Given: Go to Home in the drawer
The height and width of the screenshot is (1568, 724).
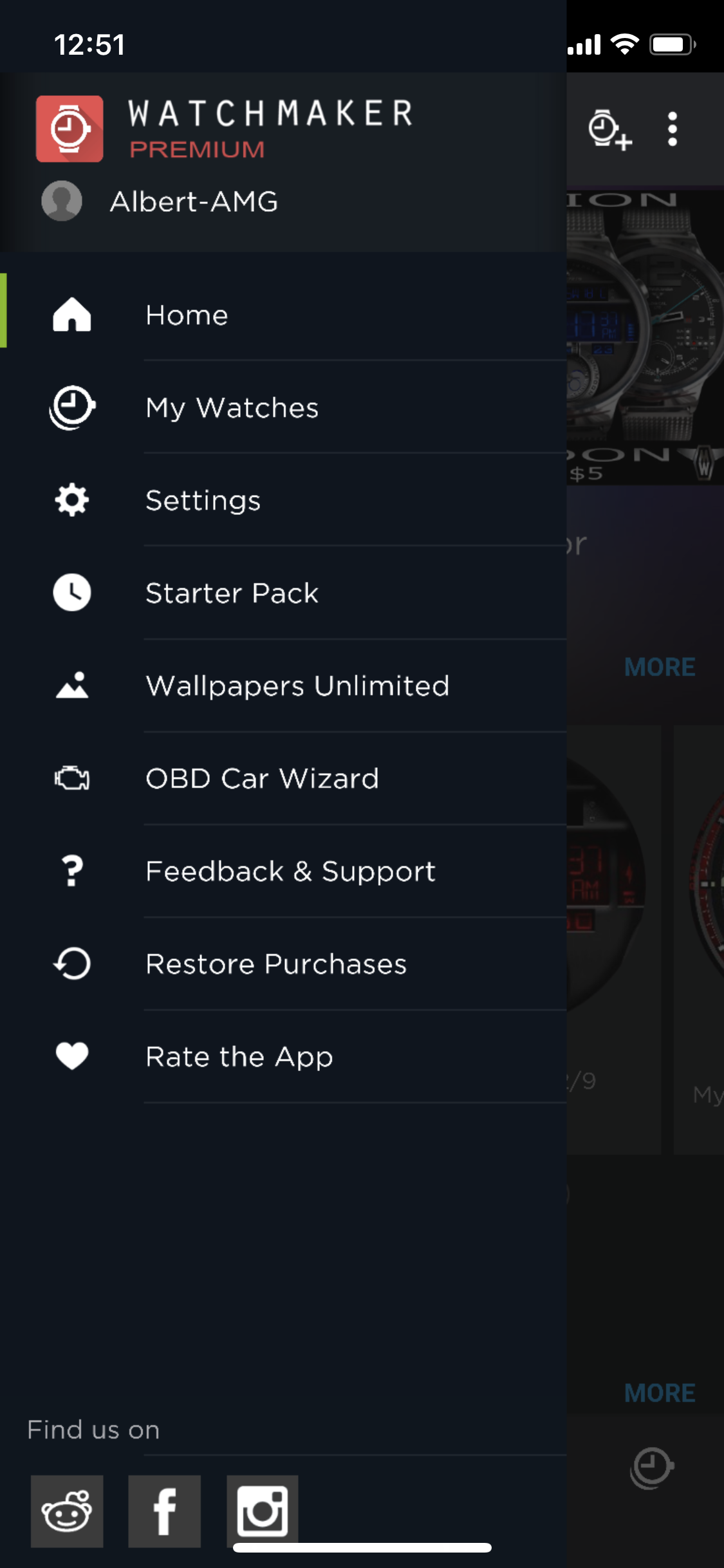Looking at the screenshot, I should coord(187,315).
